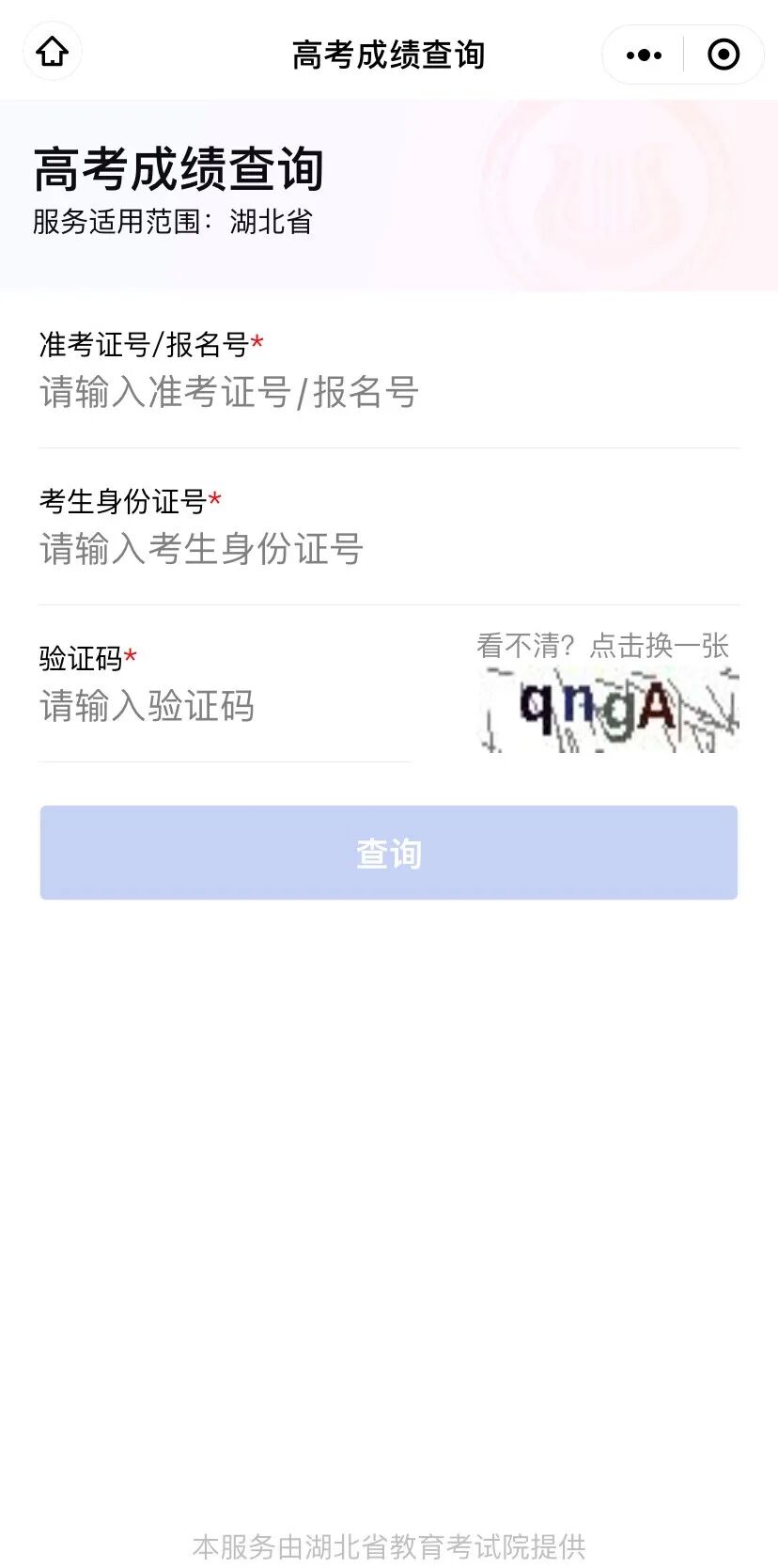Screen dimensions: 778x1568
Task: Open the three-dot more menu
Action: (x=644, y=55)
